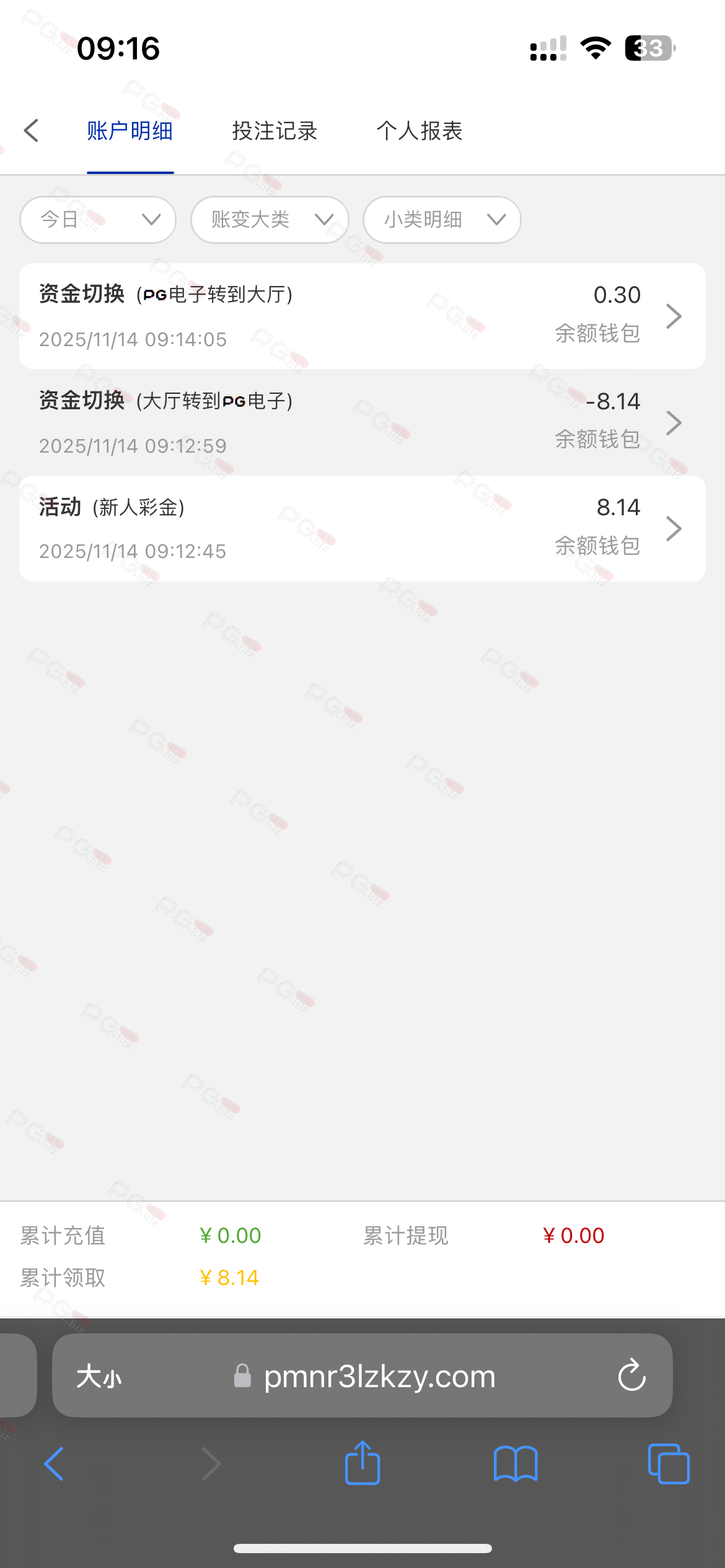The image size is (725, 1568).
Task: Open the 新人彩金 activity record
Action: (x=362, y=529)
